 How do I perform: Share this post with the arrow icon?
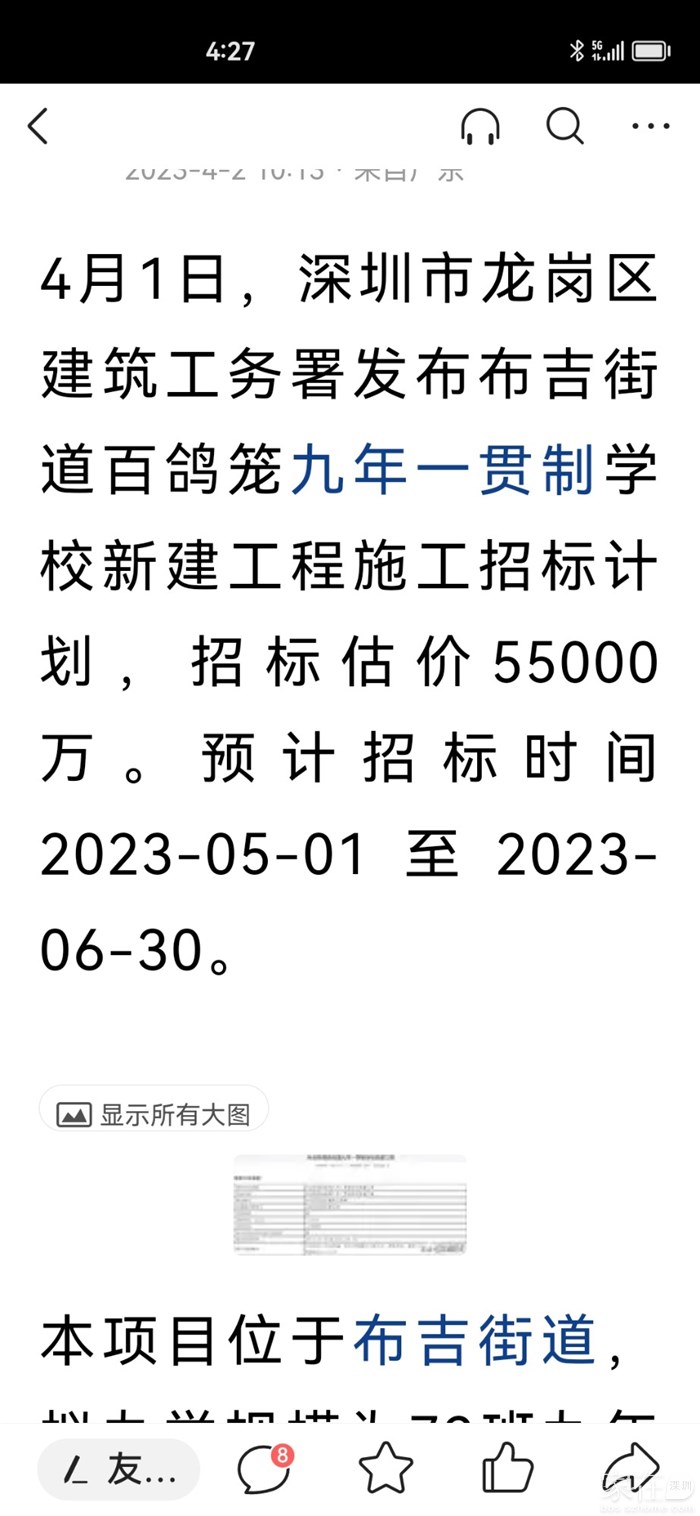630,1469
